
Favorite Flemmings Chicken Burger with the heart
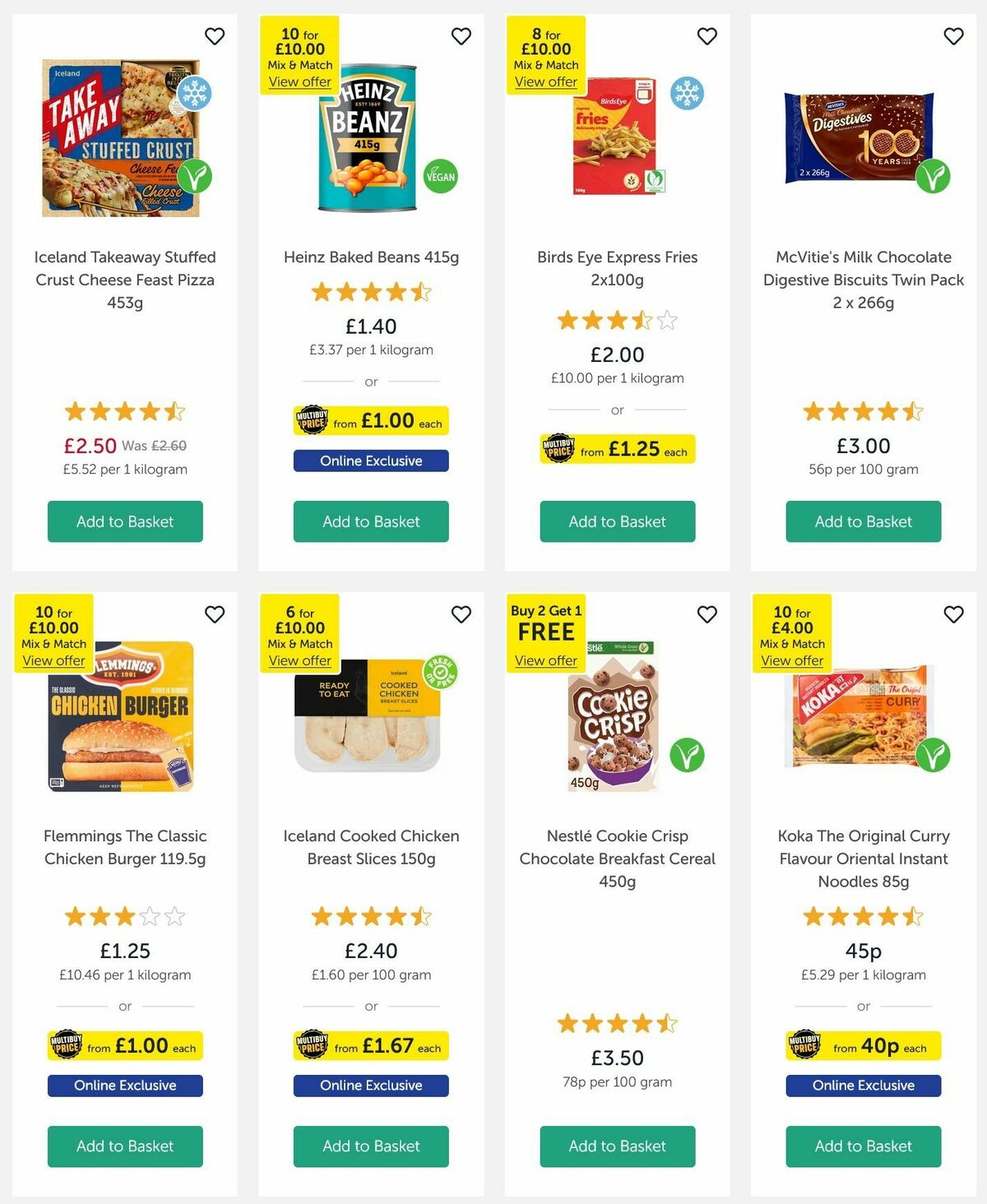tap(215, 614)
